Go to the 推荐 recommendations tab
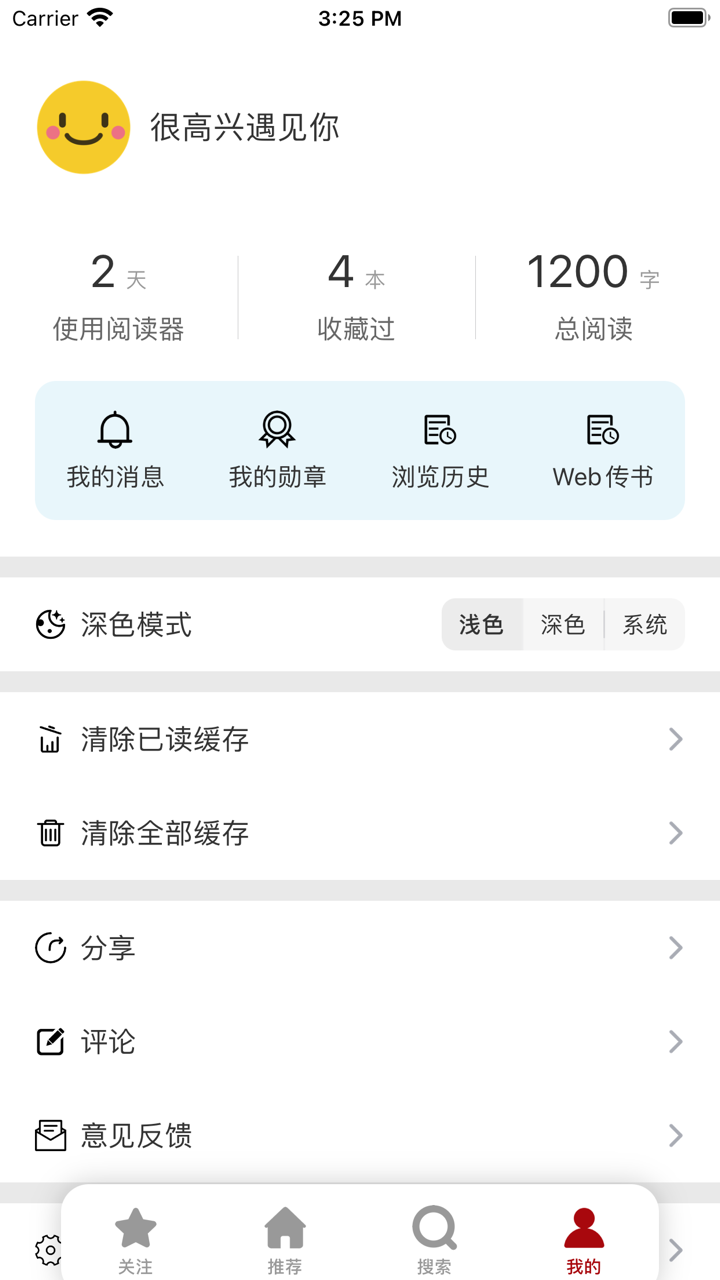 tap(285, 1235)
